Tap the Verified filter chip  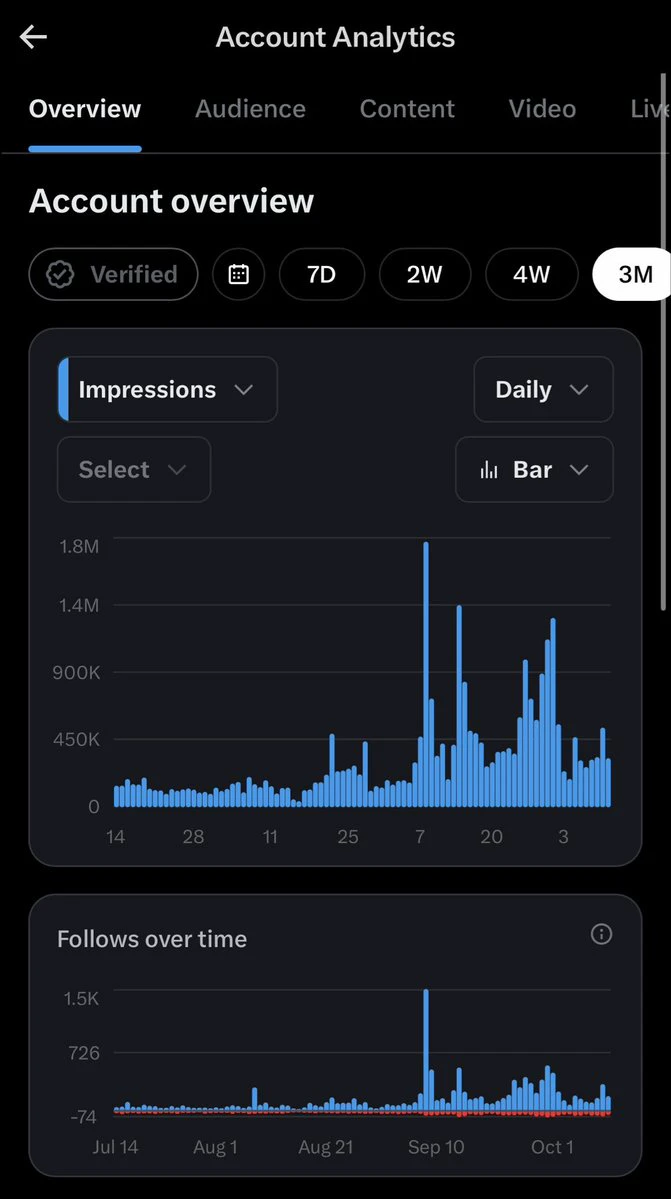(x=113, y=275)
